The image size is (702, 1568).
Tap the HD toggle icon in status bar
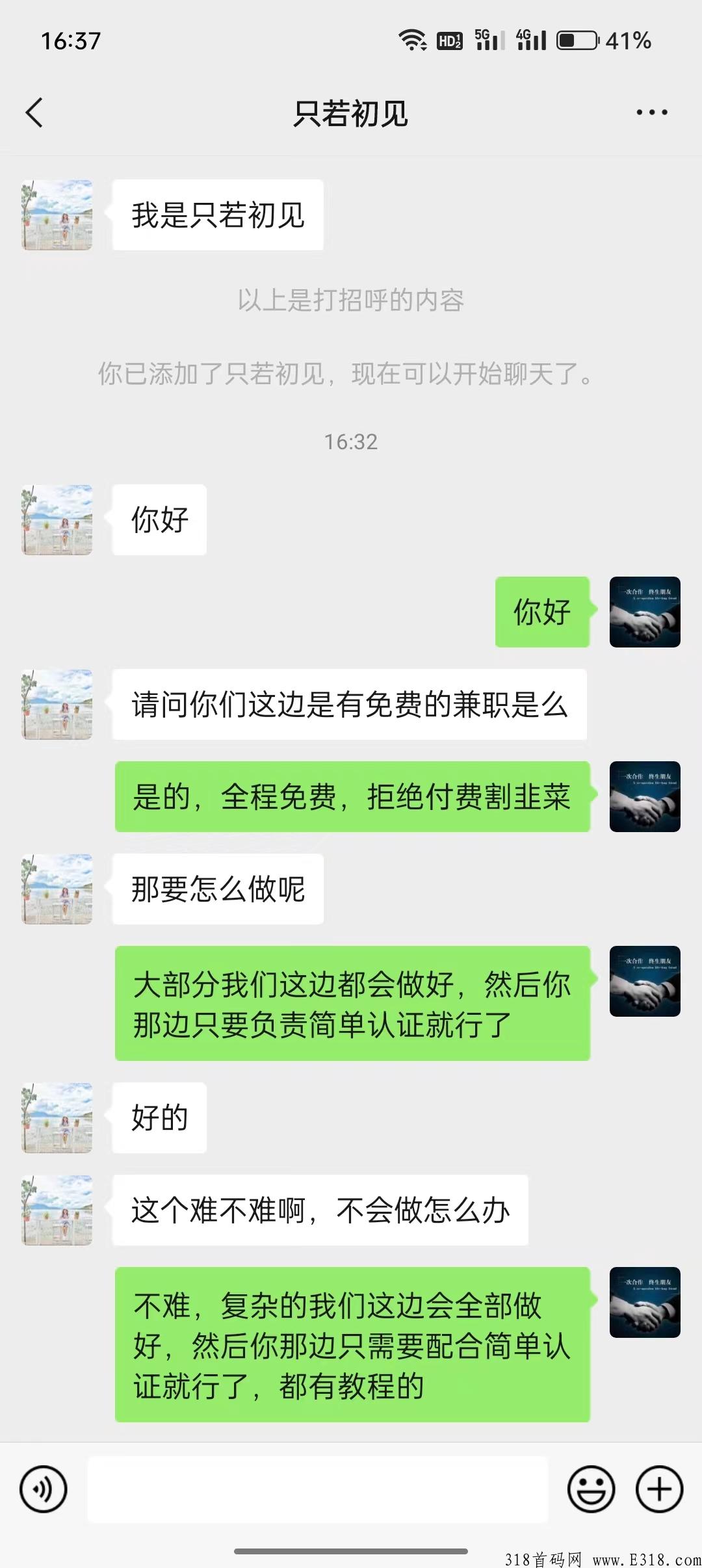pyautogui.click(x=448, y=40)
